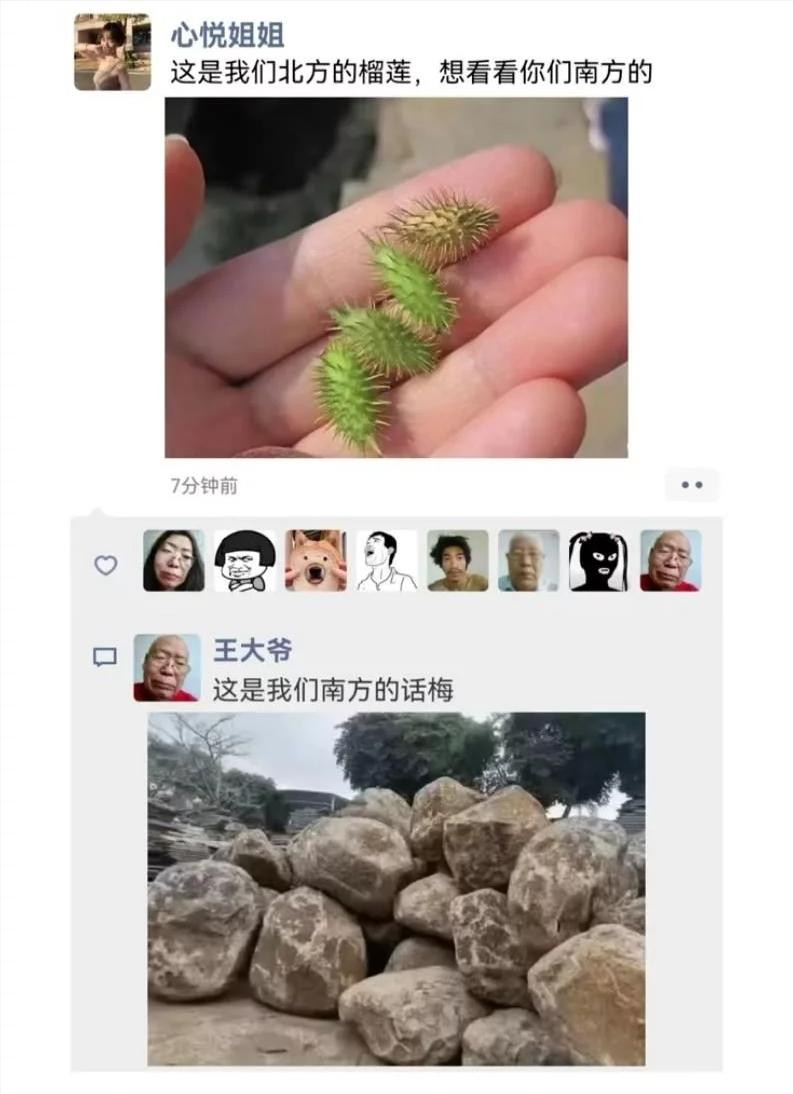Tap the commenter name 王大爷

point(253,650)
